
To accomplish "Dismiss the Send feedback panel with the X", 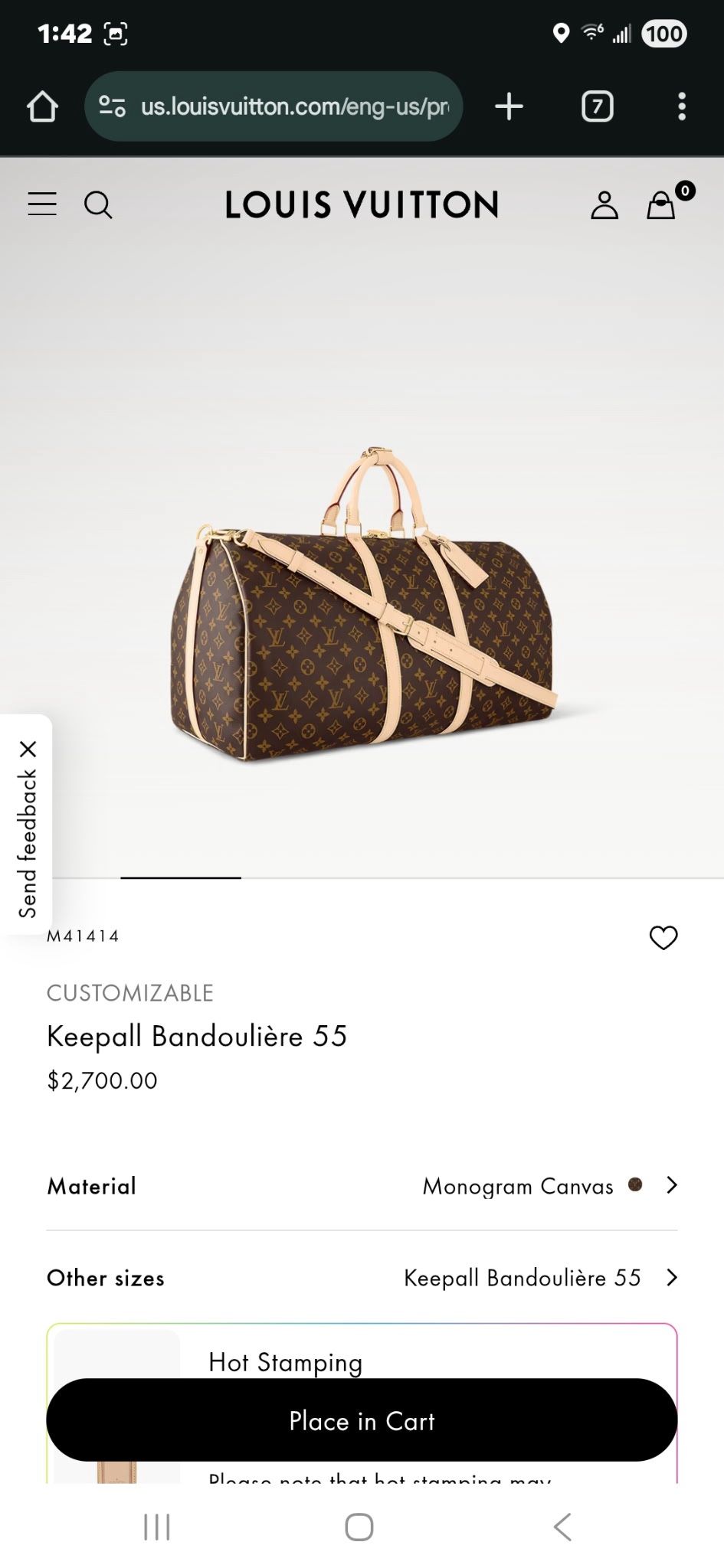I will 29,750.
